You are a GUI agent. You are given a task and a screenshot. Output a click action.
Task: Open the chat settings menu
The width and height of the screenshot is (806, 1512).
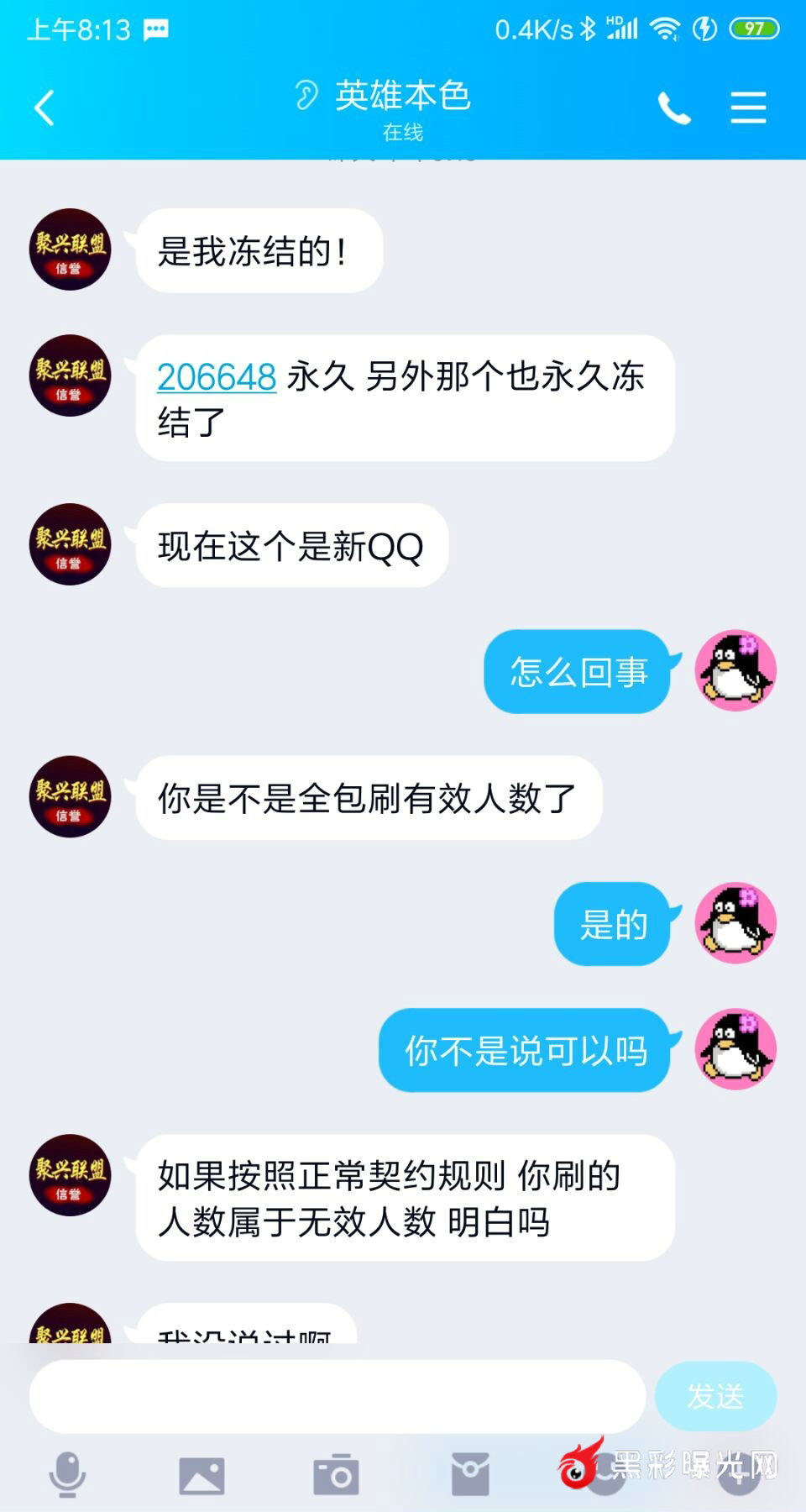coord(747,108)
